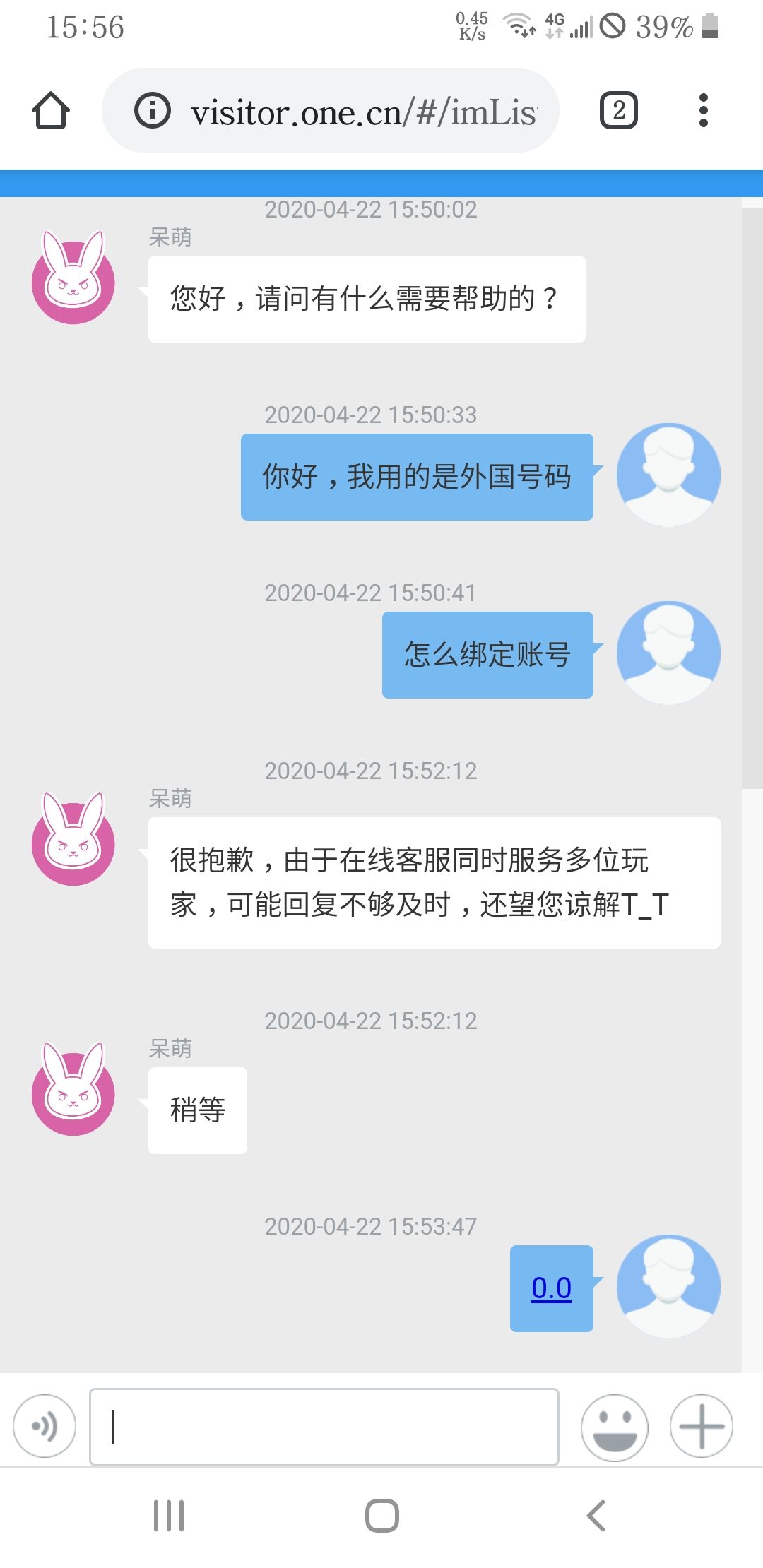Open the visitor.one.cn address bar
This screenshot has height=1568, width=763.
tap(331, 111)
